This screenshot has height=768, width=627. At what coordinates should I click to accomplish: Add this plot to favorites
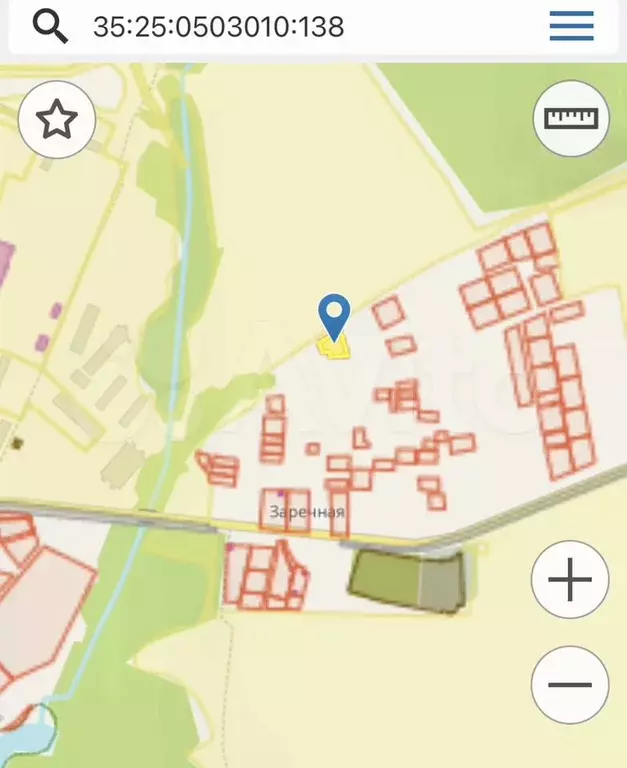coord(57,120)
